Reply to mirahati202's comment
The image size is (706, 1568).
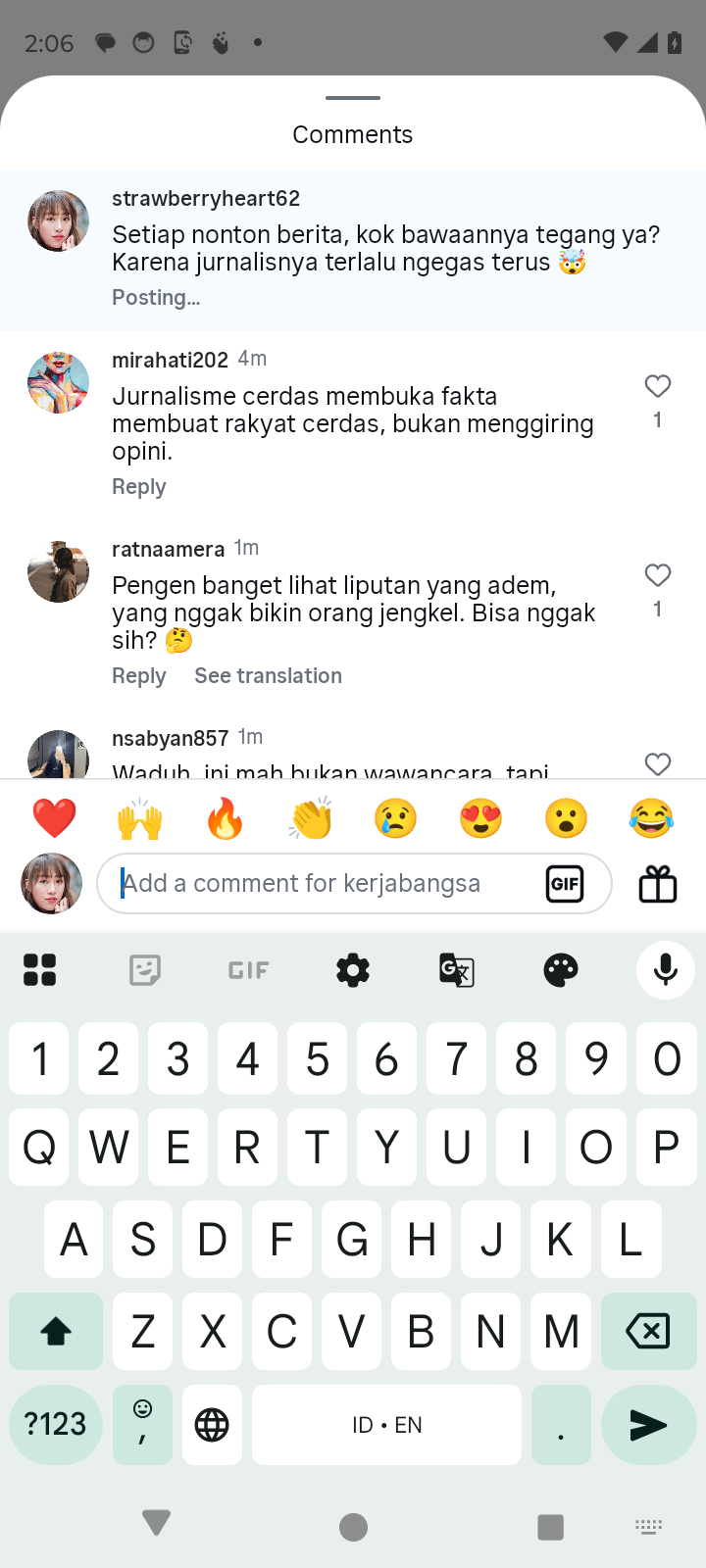[139, 487]
